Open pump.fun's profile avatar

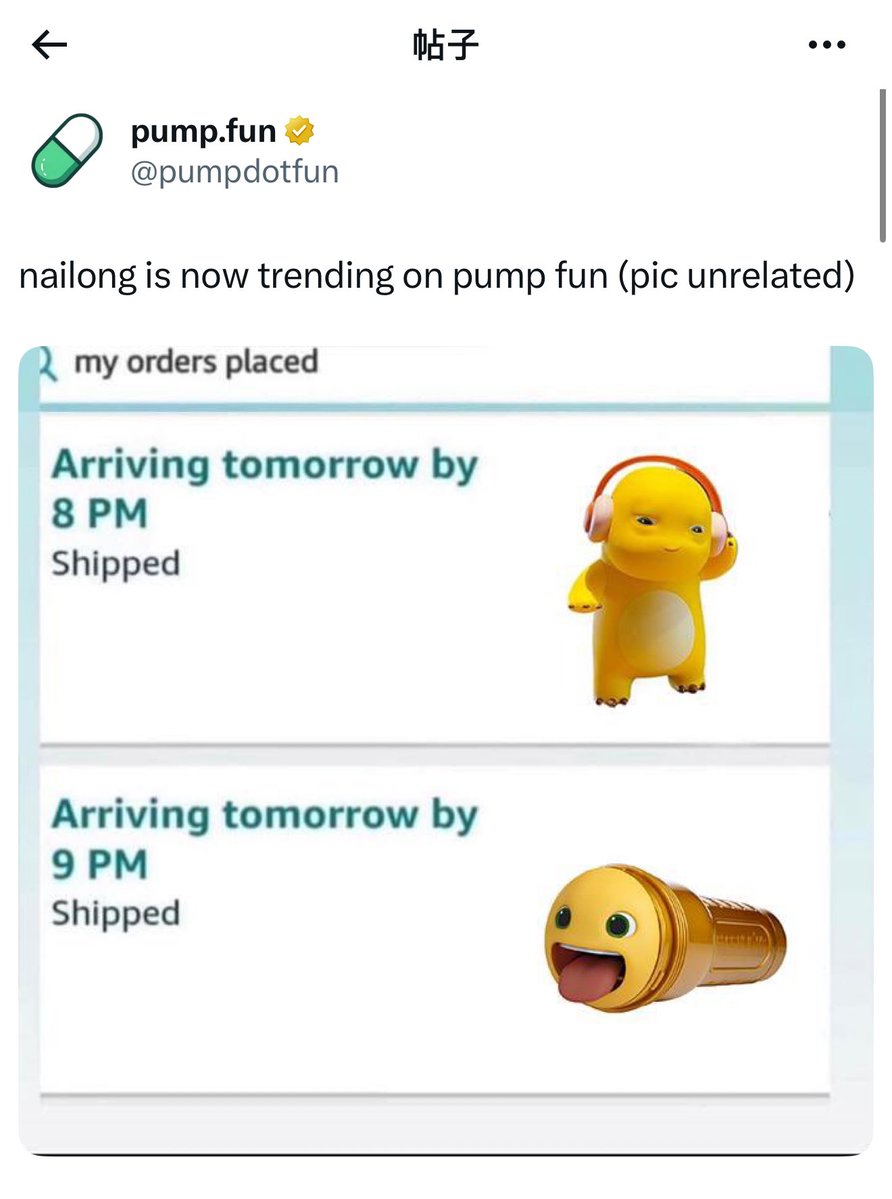tap(67, 150)
